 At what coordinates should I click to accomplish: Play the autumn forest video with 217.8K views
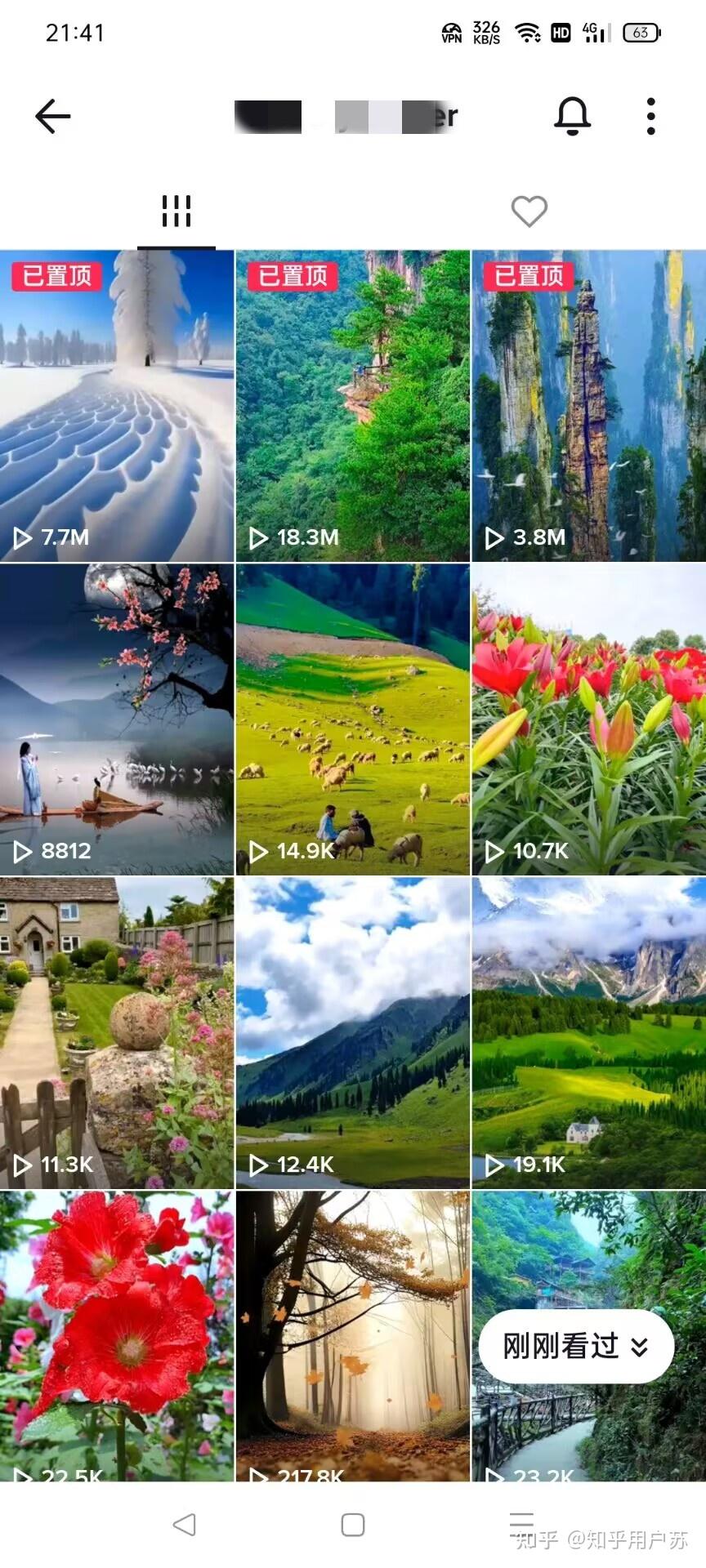click(x=353, y=1336)
